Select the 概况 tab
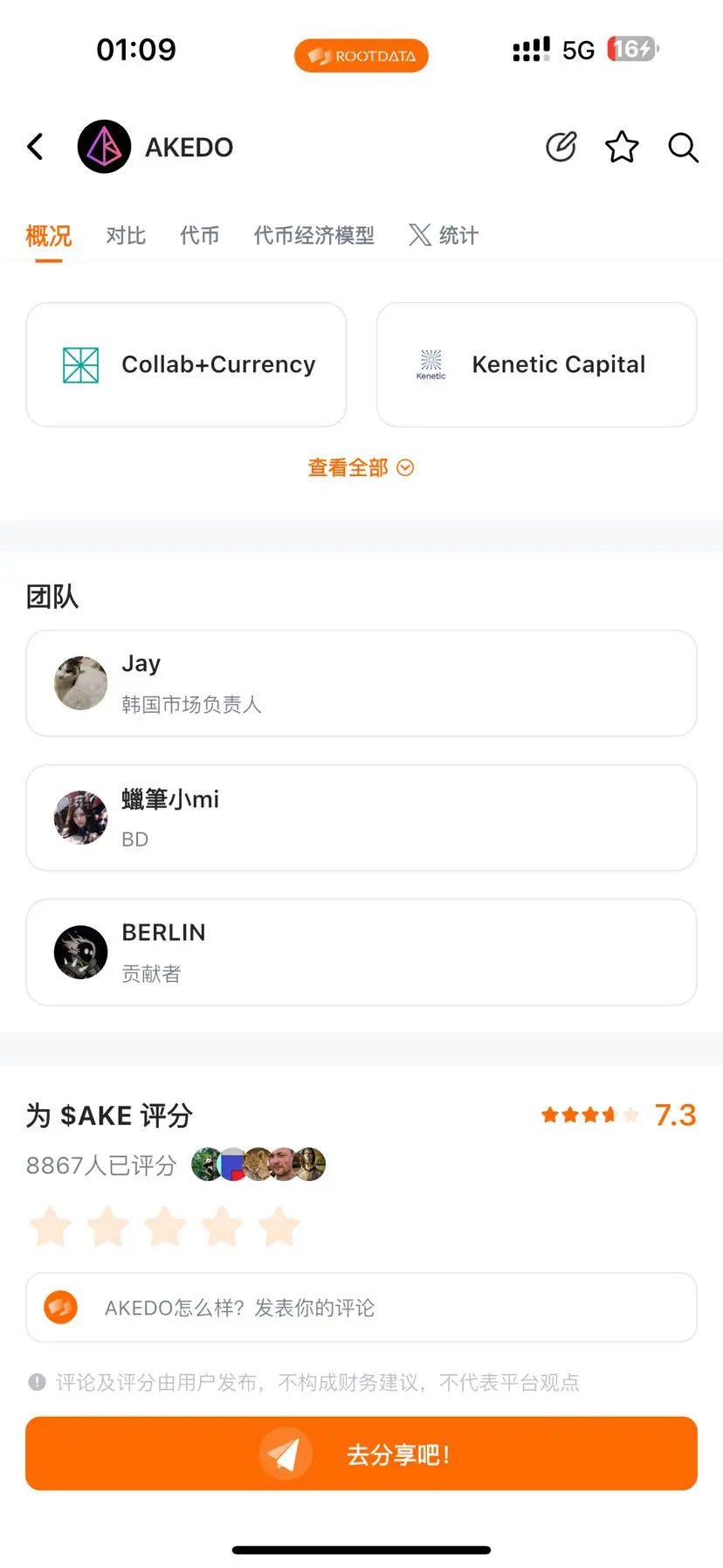The width and height of the screenshot is (723, 1568). (49, 235)
